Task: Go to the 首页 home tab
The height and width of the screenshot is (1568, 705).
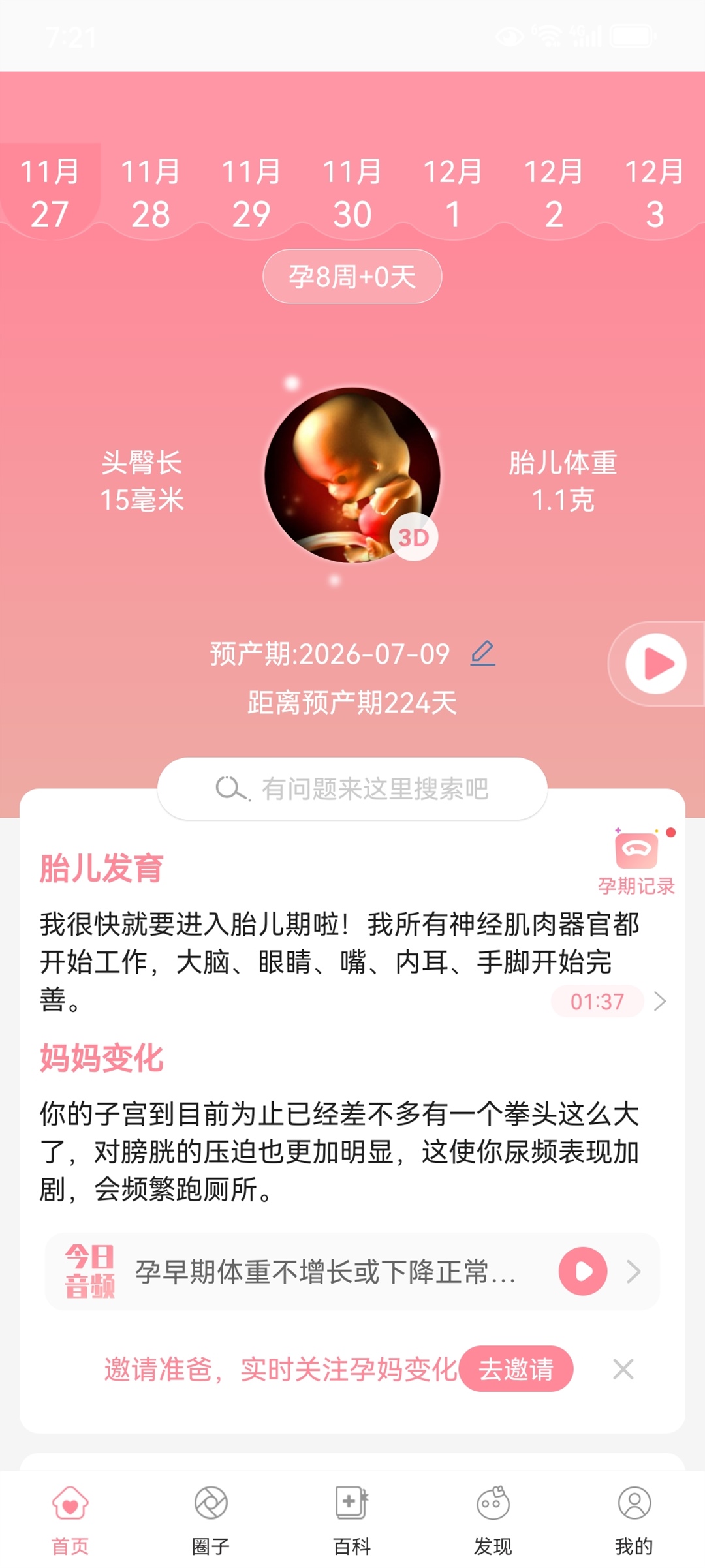Action: click(x=70, y=1518)
